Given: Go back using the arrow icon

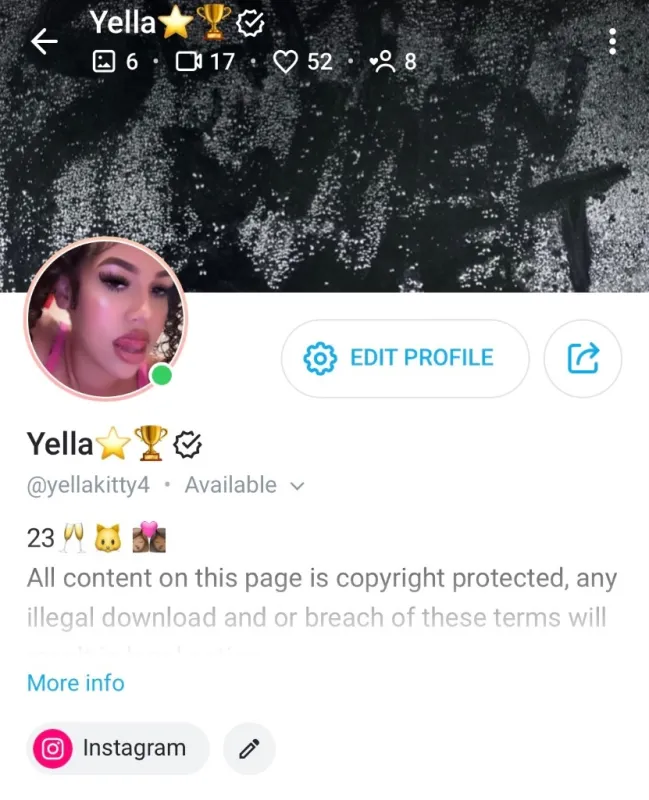Looking at the screenshot, I should (44, 42).
